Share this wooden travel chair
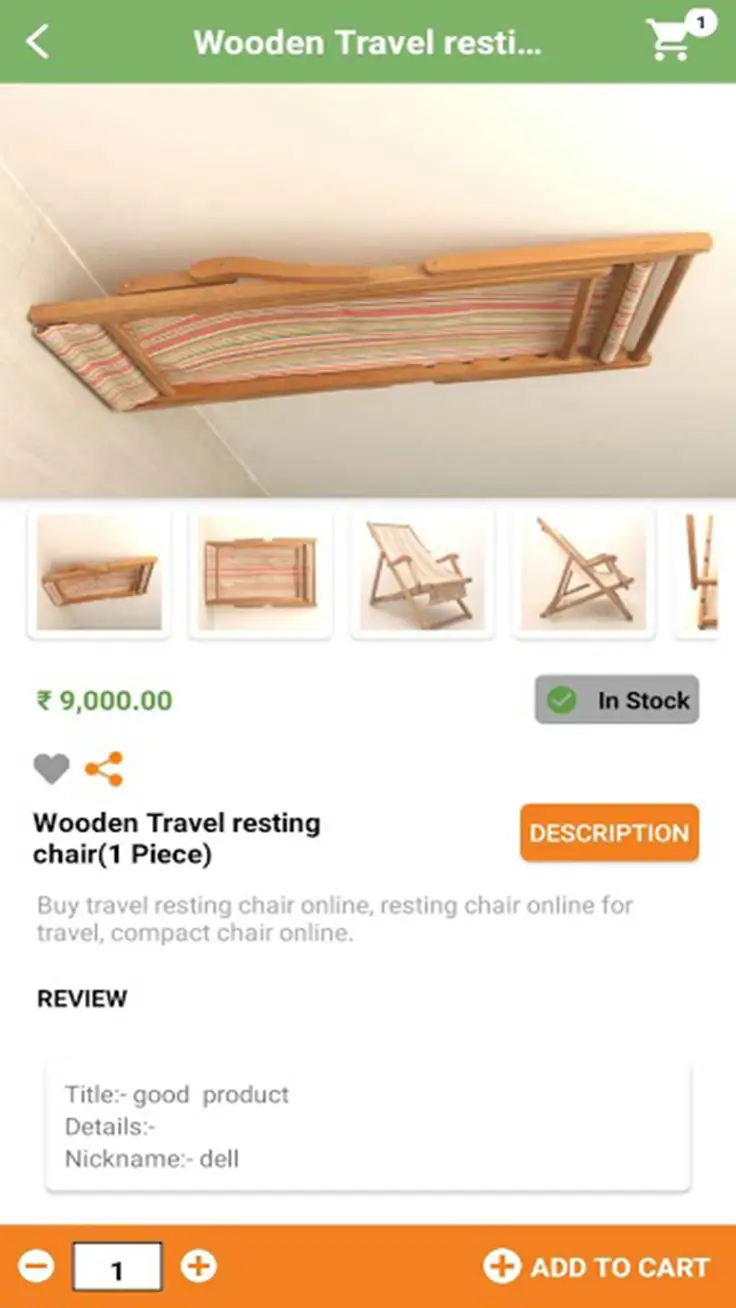This screenshot has width=736, height=1308. click(104, 769)
